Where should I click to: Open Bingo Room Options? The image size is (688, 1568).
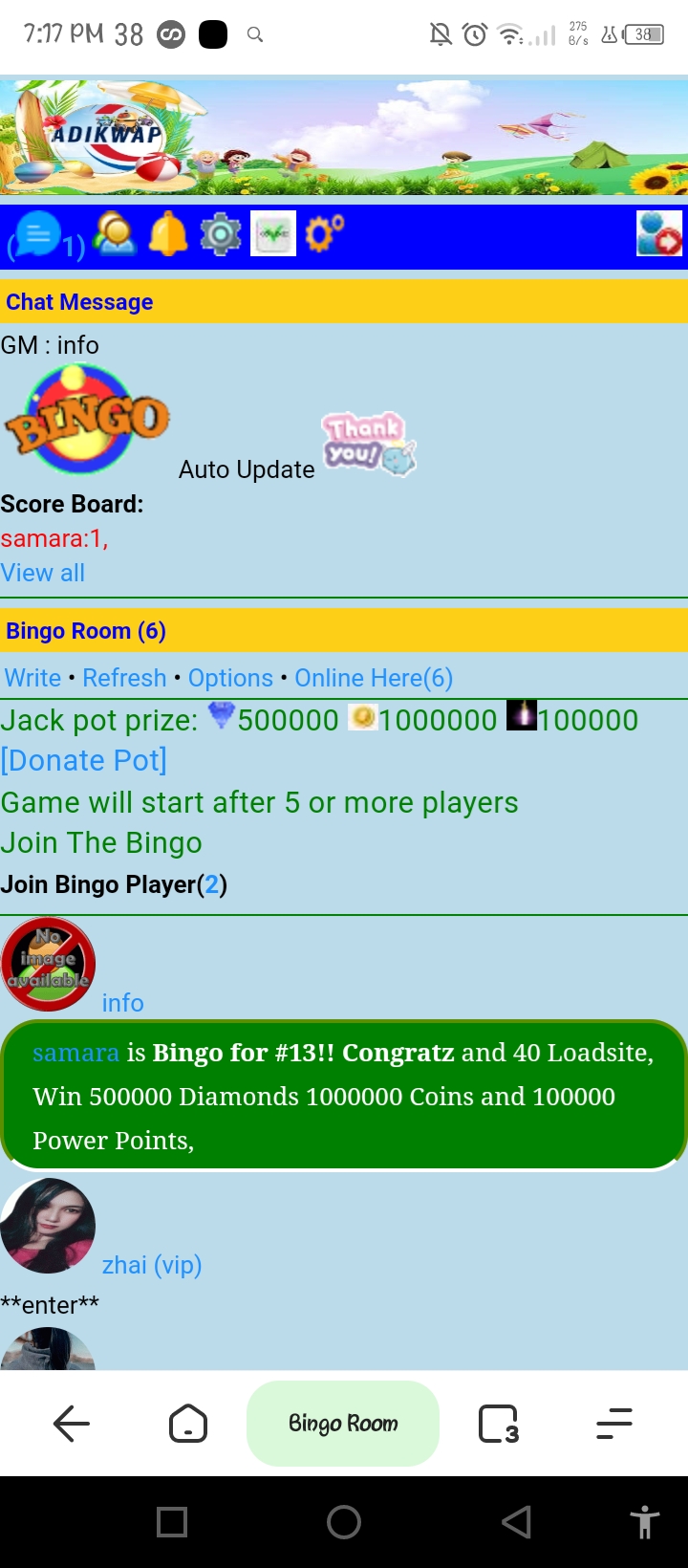[230, 678]
